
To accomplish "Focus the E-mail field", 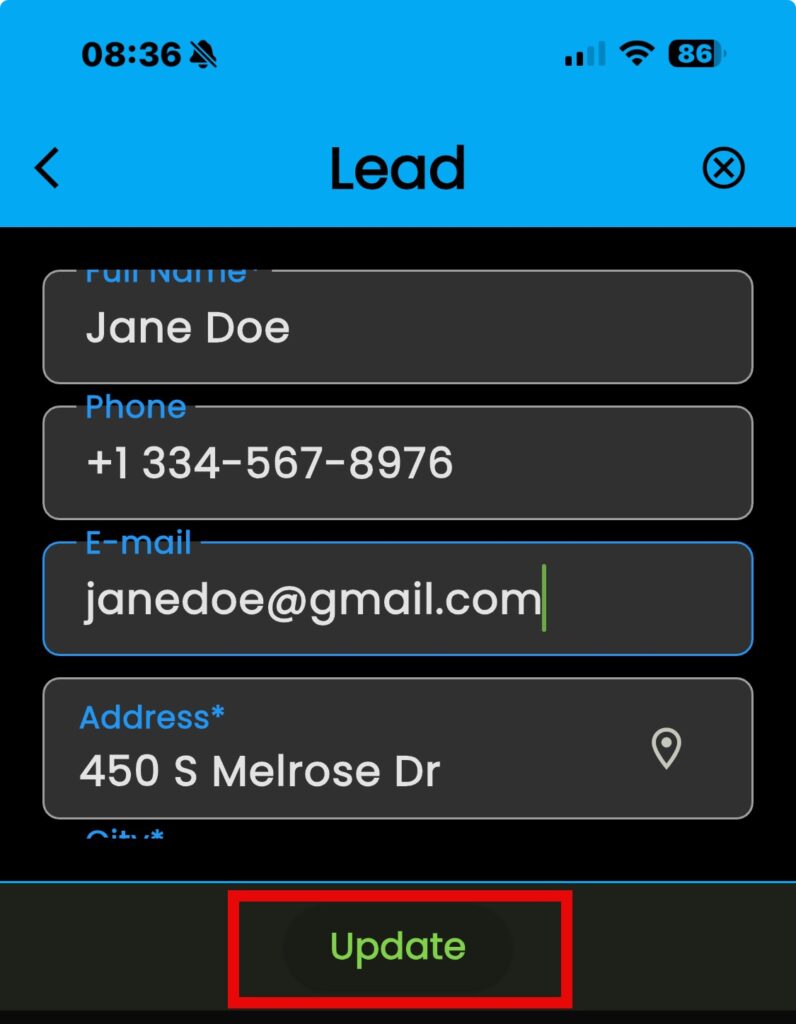I will pyautogui.click(x=397, y=600).
